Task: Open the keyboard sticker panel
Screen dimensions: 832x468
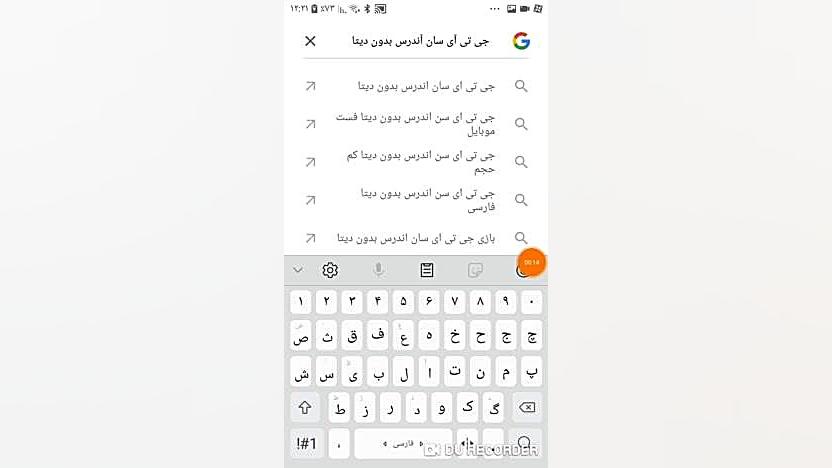Action: 475,270
